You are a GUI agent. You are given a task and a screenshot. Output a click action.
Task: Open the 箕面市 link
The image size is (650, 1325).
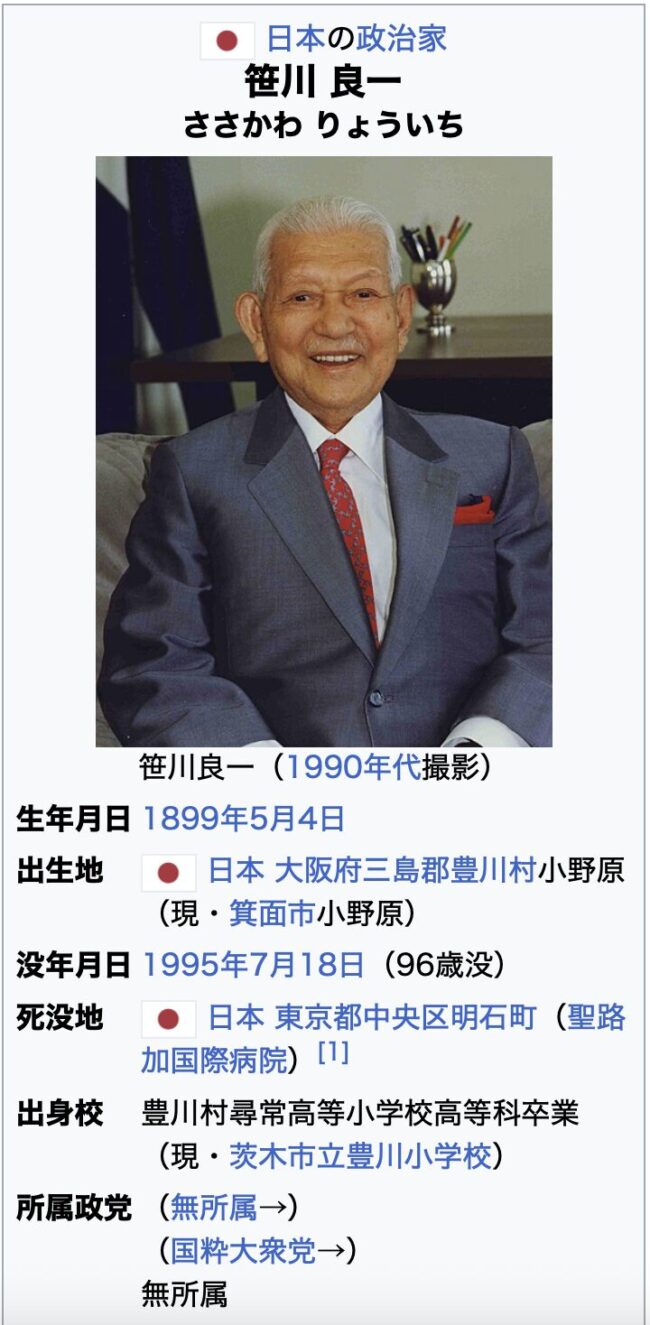click(273, 913)
